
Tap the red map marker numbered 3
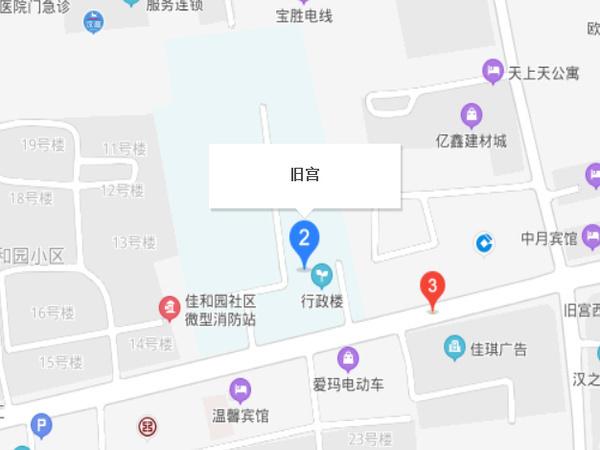432,287
